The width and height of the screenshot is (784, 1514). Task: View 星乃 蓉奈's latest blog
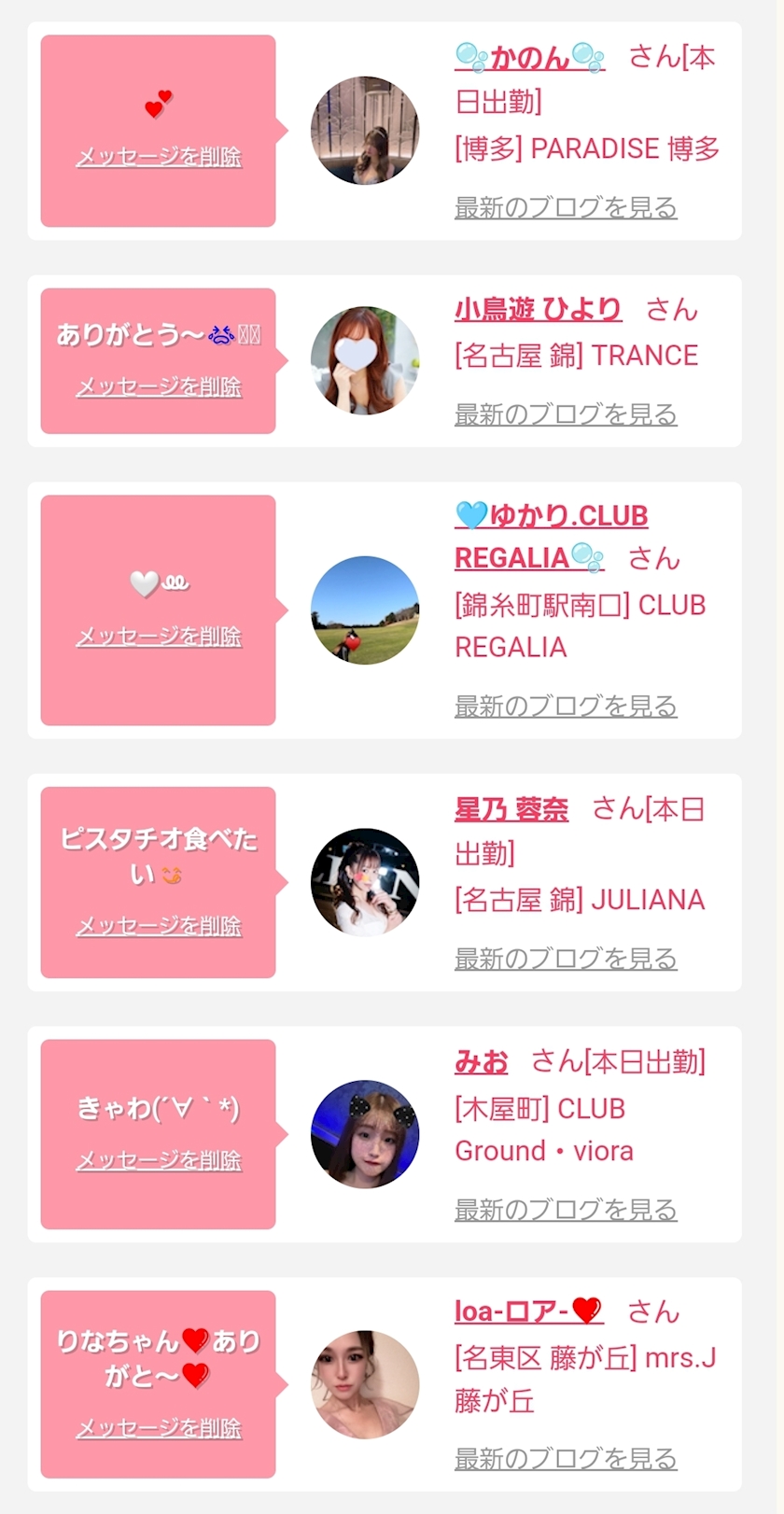(x=566, y=958)
